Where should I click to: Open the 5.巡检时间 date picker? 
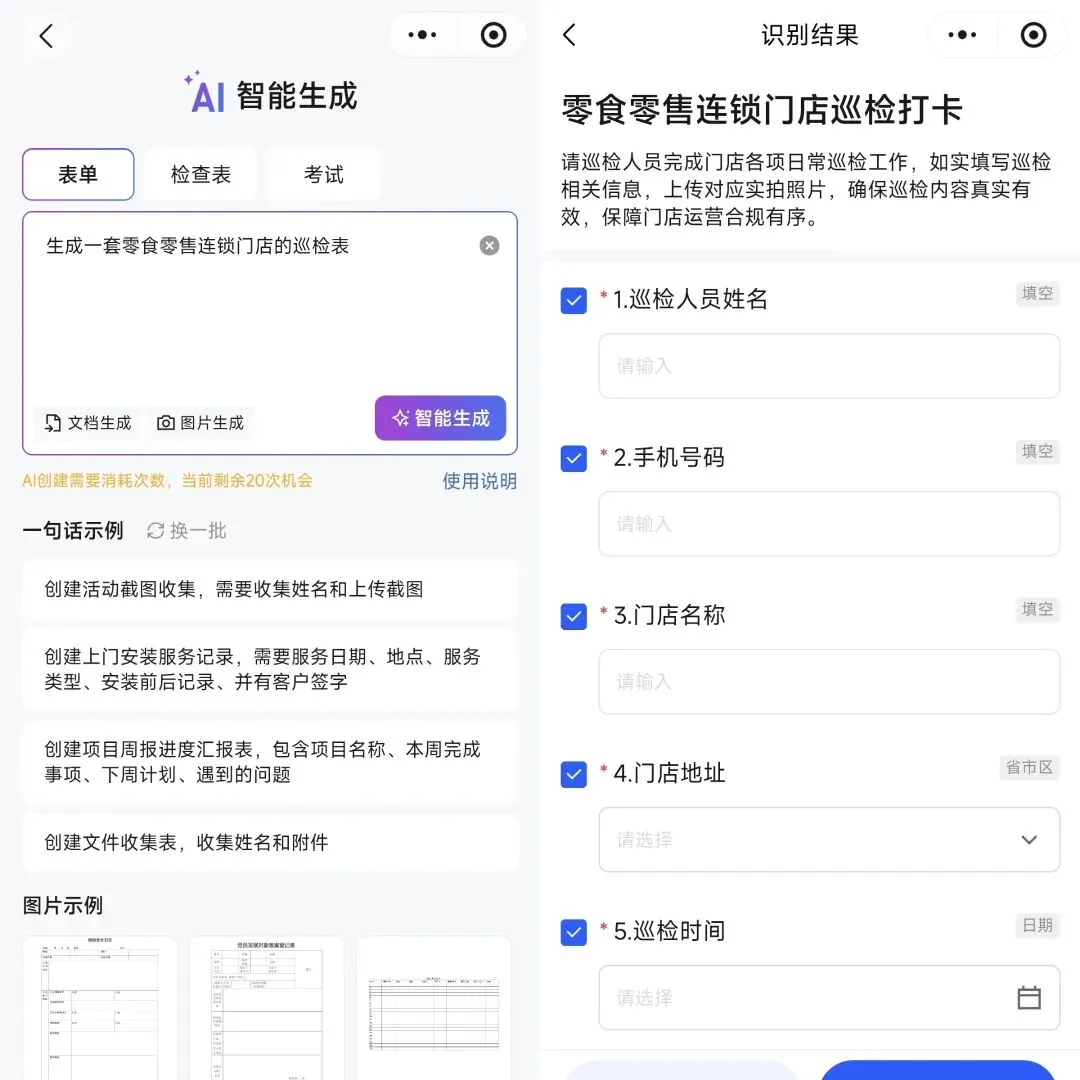[x=829, y=997]
